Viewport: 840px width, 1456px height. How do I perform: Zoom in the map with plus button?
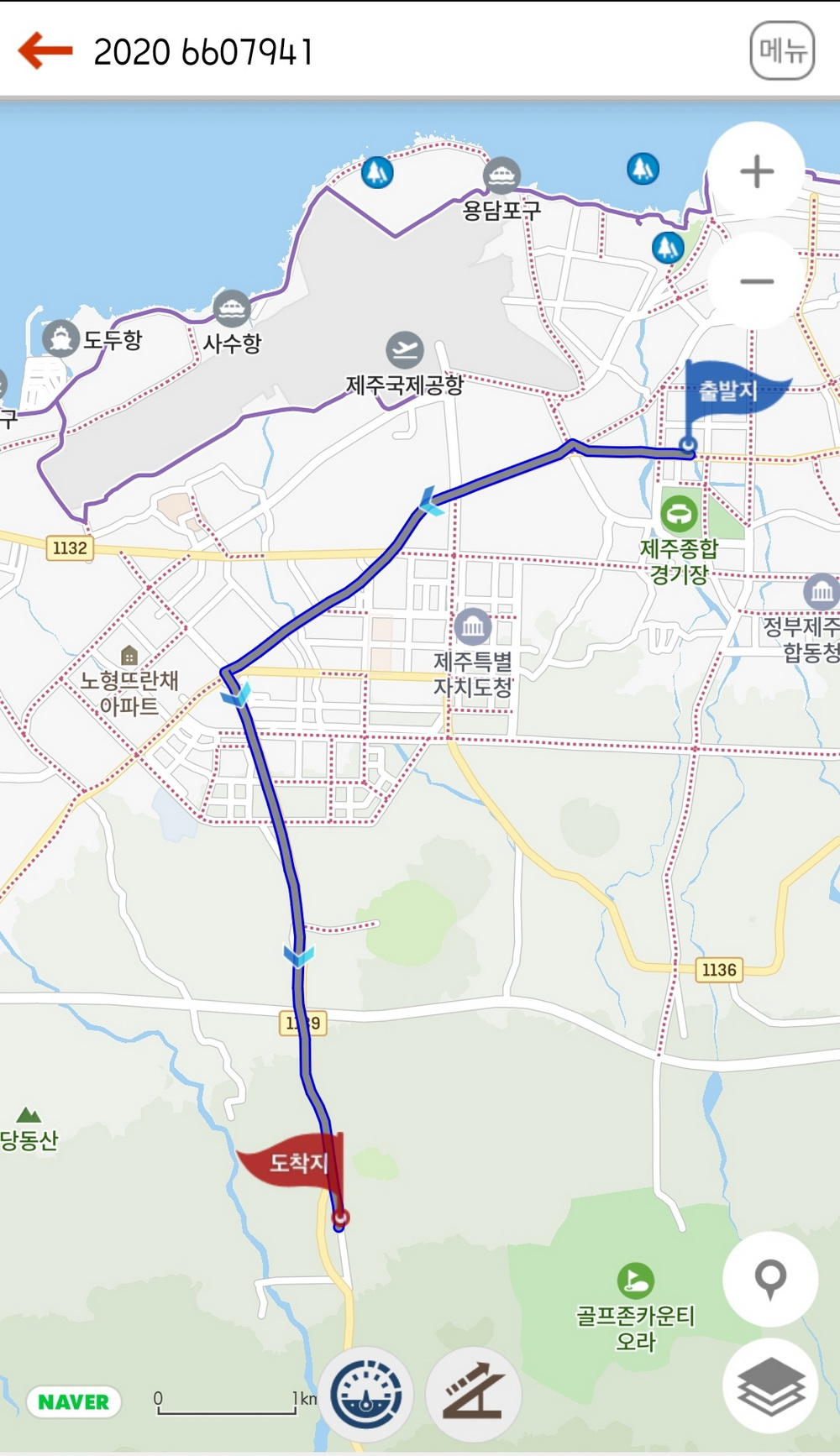click(x=756, y=171)
